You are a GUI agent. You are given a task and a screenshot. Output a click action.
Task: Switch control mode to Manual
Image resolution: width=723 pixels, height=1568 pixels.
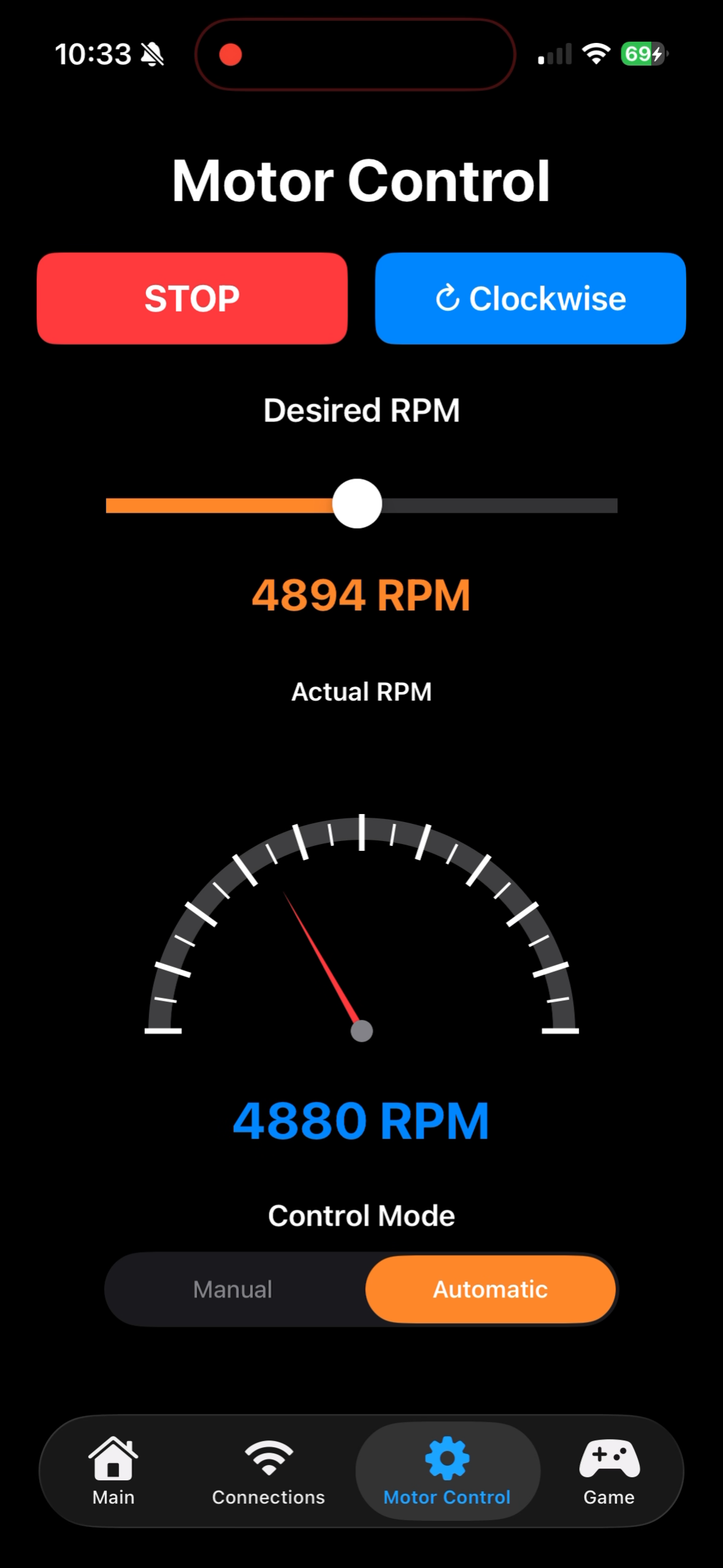click(232, 1289)
